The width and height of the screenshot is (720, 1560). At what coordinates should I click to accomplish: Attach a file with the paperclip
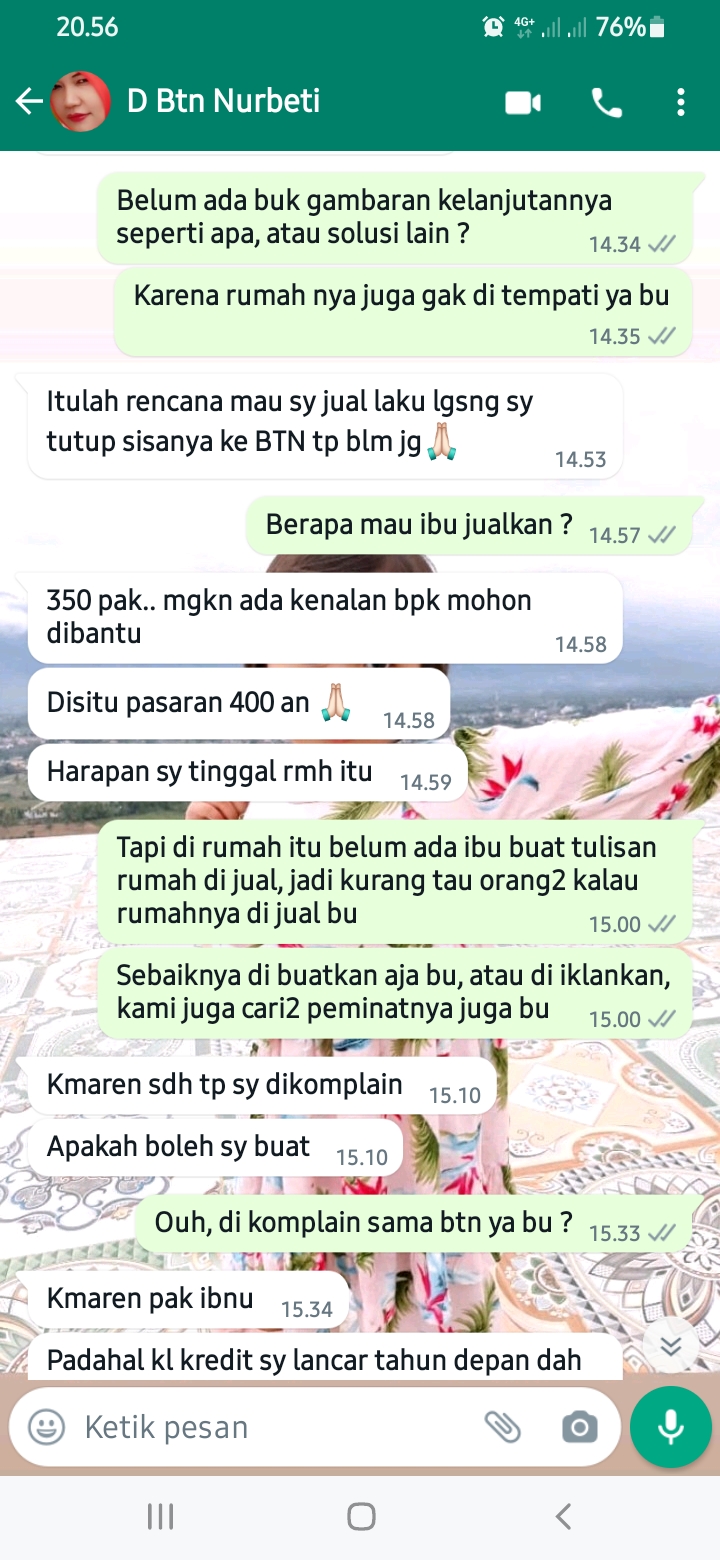click(x=502, y=1427)
